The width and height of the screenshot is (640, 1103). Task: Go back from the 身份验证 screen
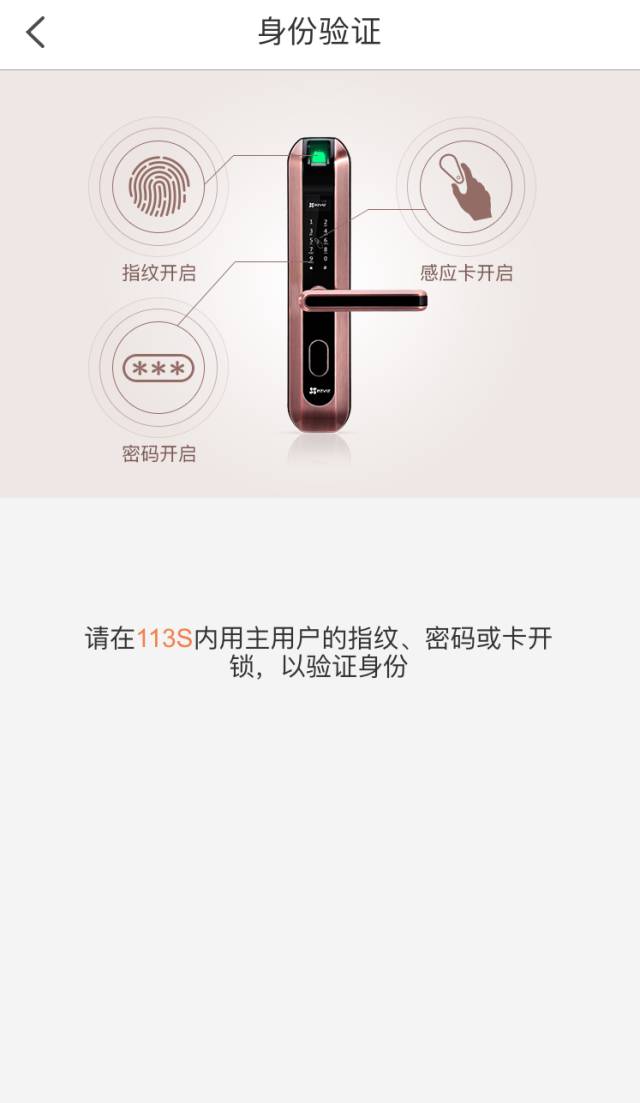tap(36, 33)
